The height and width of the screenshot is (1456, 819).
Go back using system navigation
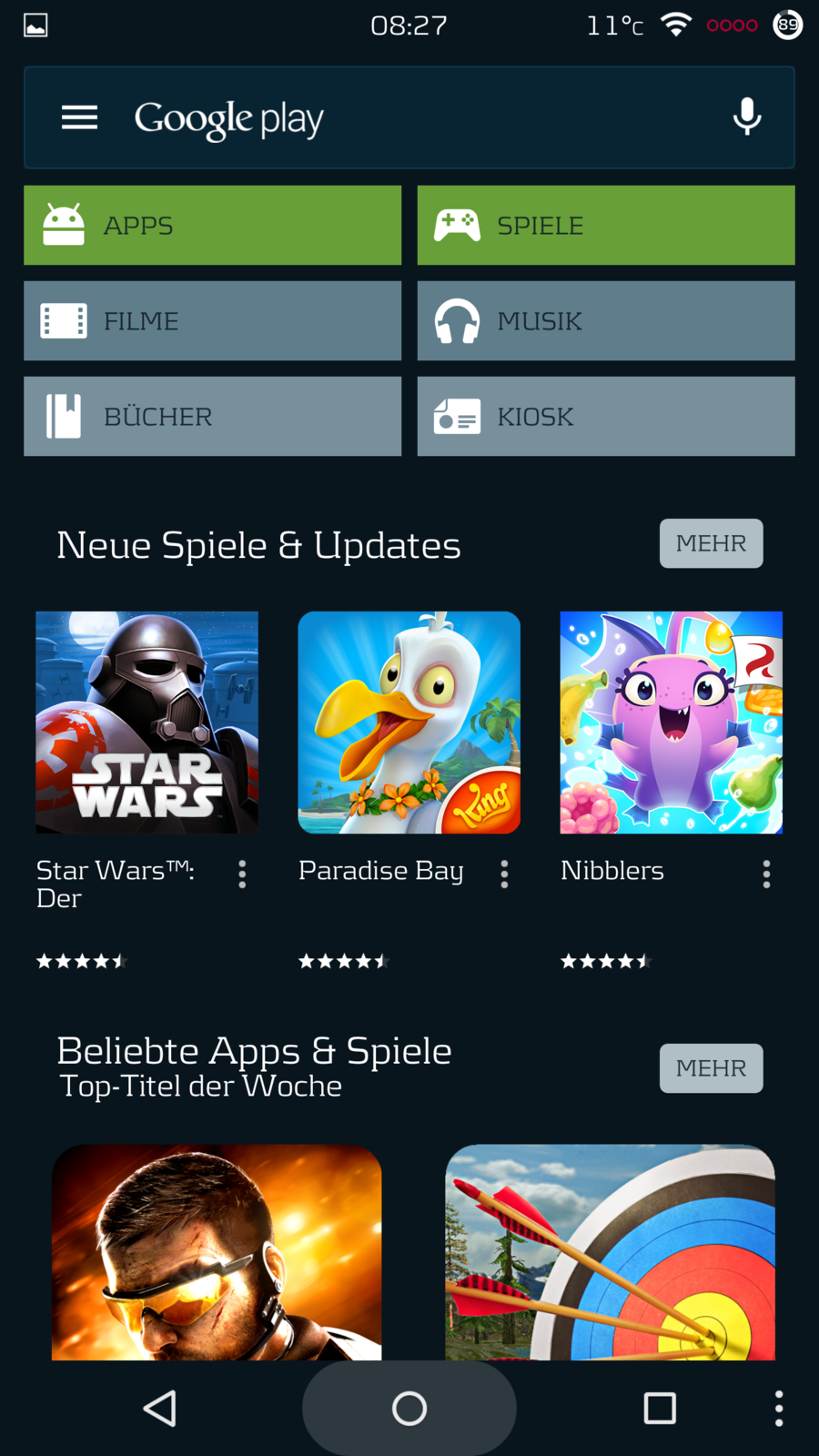pyautogui.click(x=160, y=1409)
